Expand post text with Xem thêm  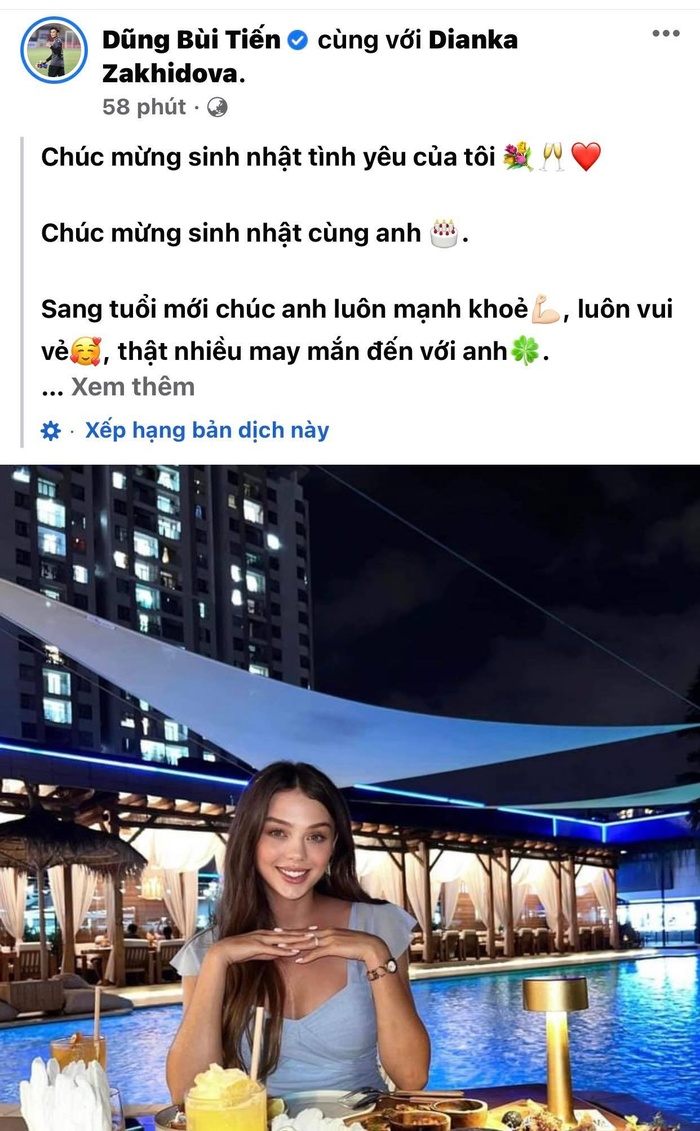(132, 386)
